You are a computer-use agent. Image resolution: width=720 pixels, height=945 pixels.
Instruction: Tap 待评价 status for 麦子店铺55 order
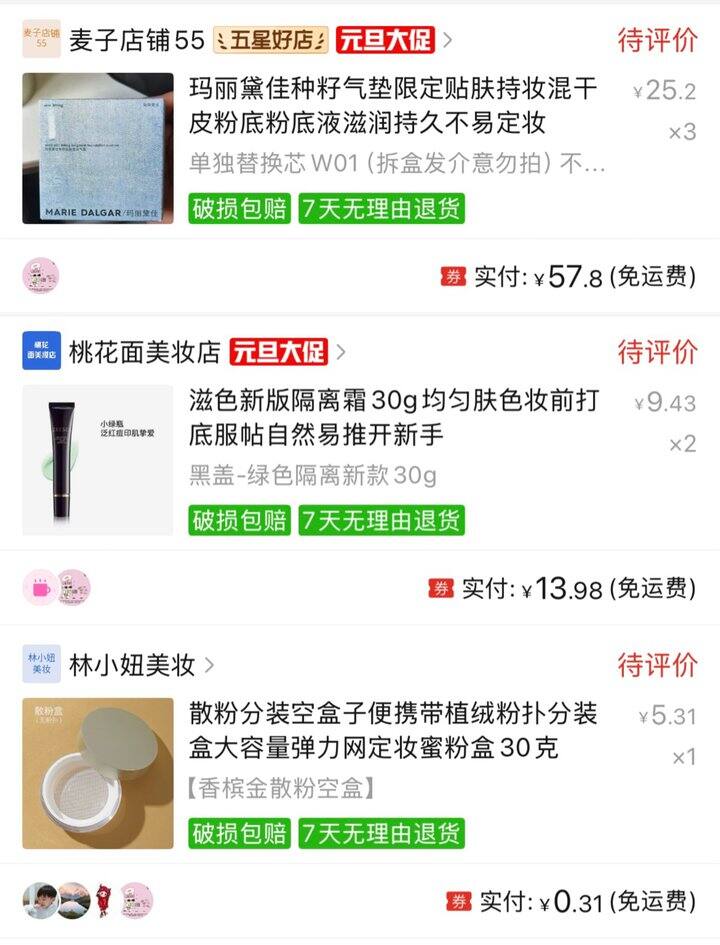[657, 40]
